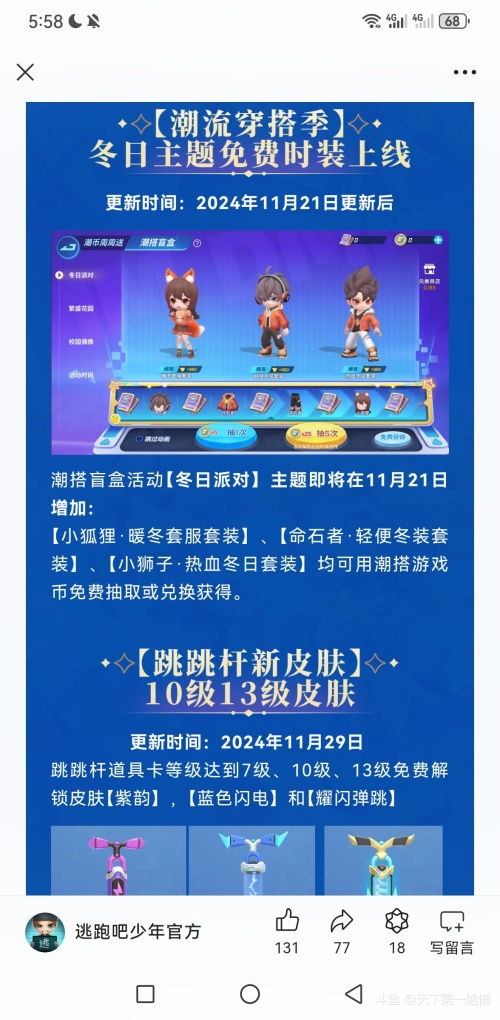Open the three-dot overflow menu

[465, 72]
